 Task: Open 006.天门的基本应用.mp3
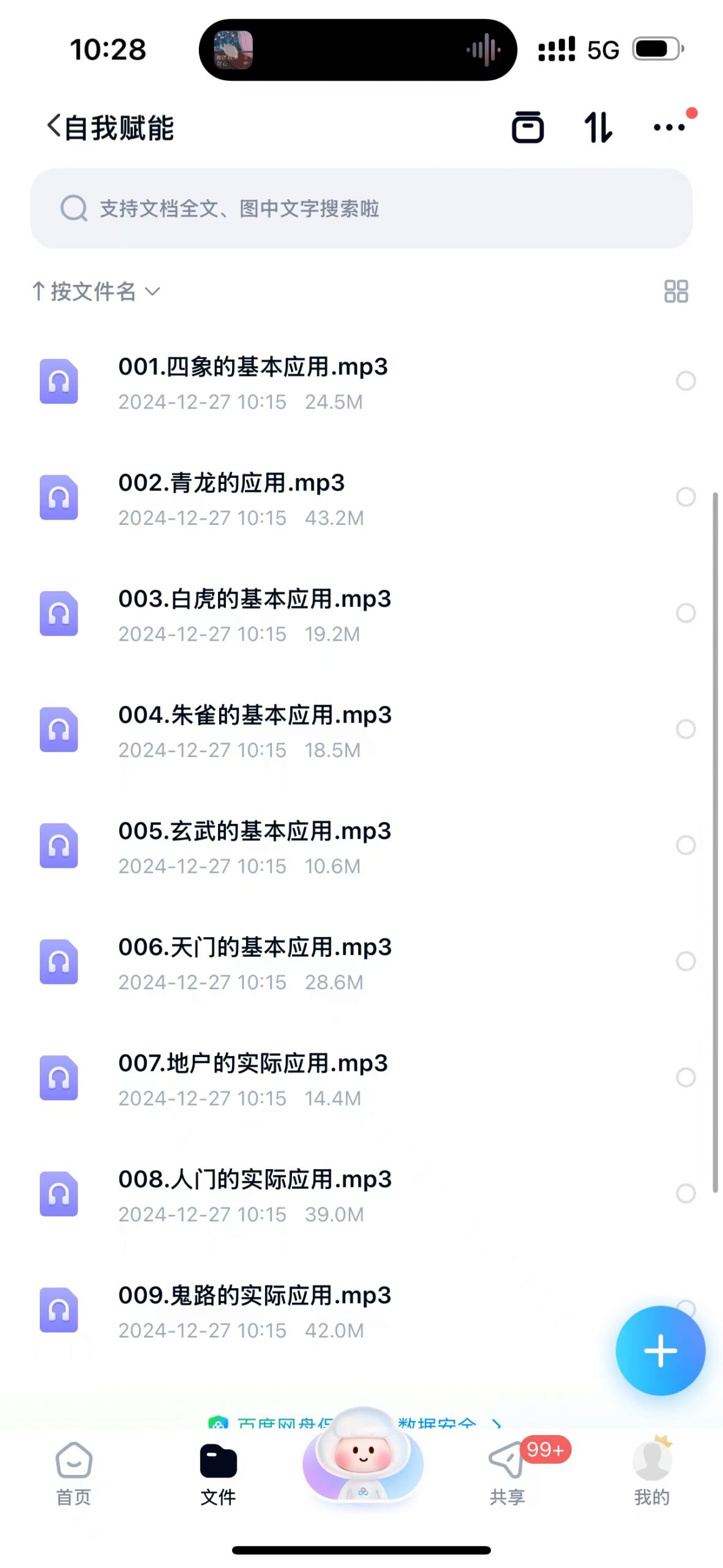tap(361, 962)
